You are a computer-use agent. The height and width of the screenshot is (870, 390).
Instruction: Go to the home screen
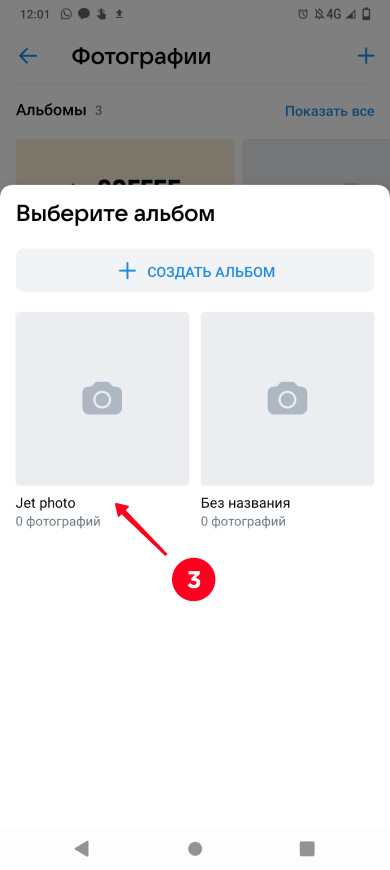[195, 848]
